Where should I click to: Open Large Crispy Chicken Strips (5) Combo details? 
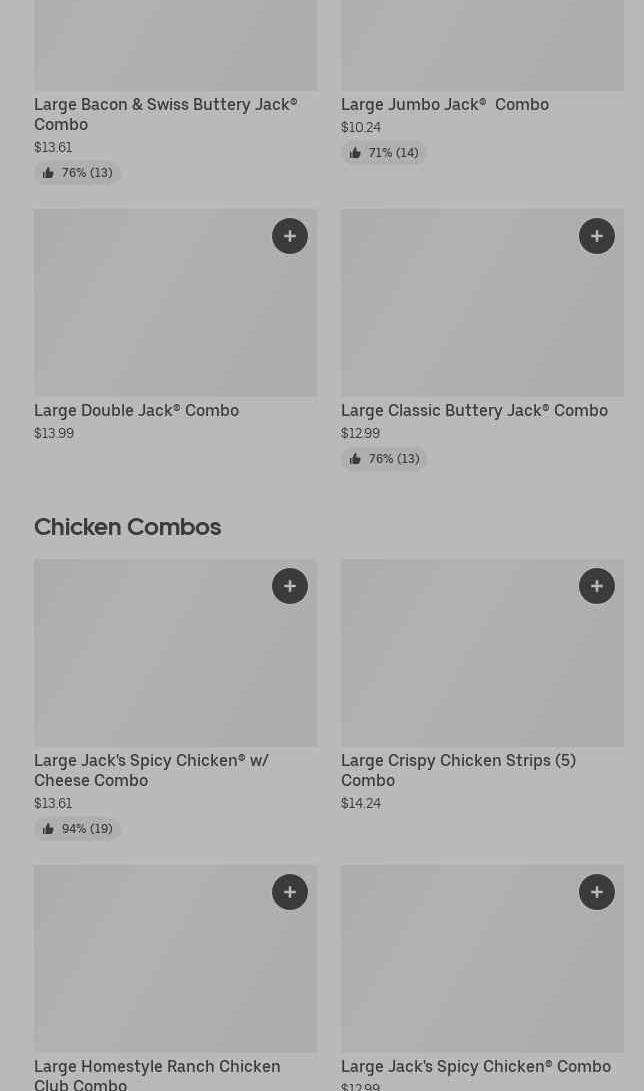[x=458, y=770]
